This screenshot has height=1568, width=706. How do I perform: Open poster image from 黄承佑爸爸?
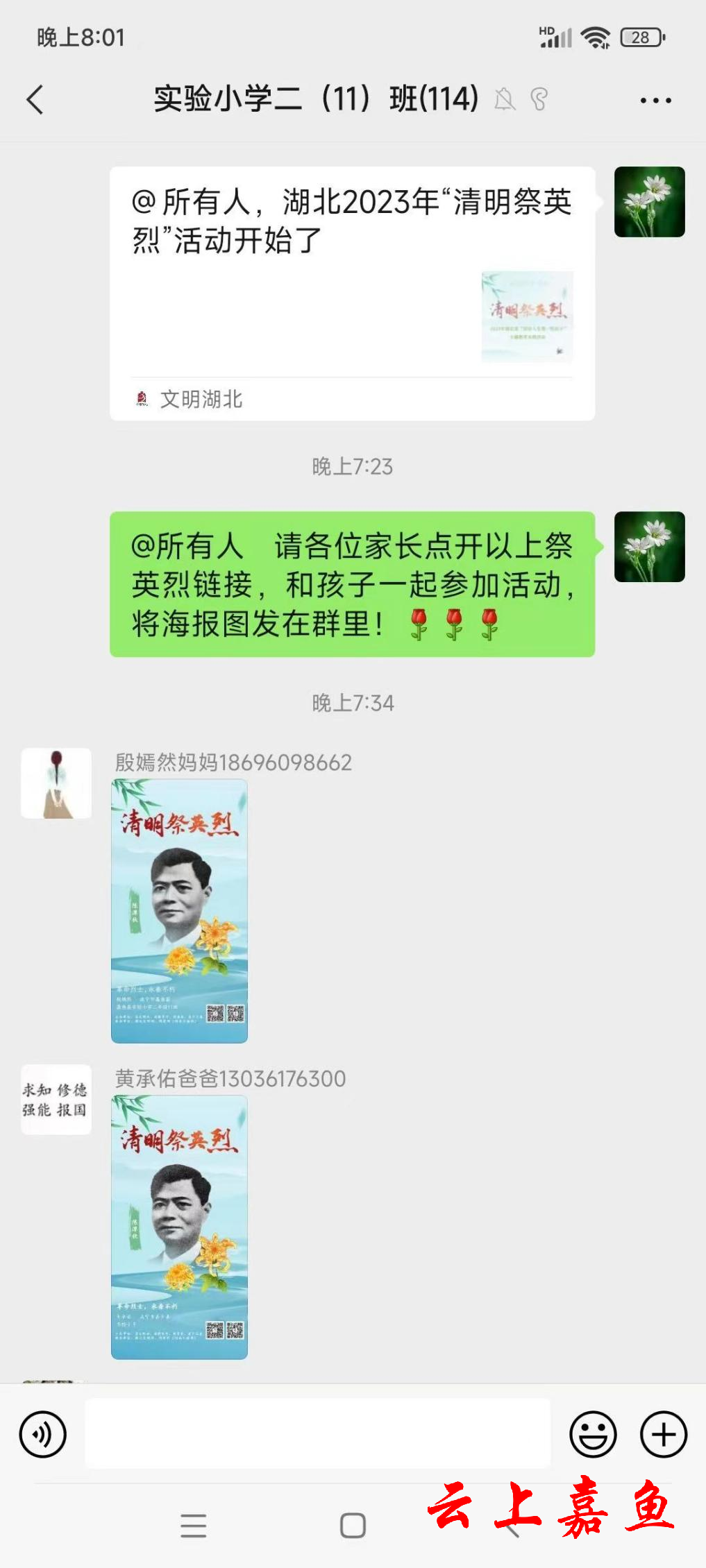tap(179, 1227)
